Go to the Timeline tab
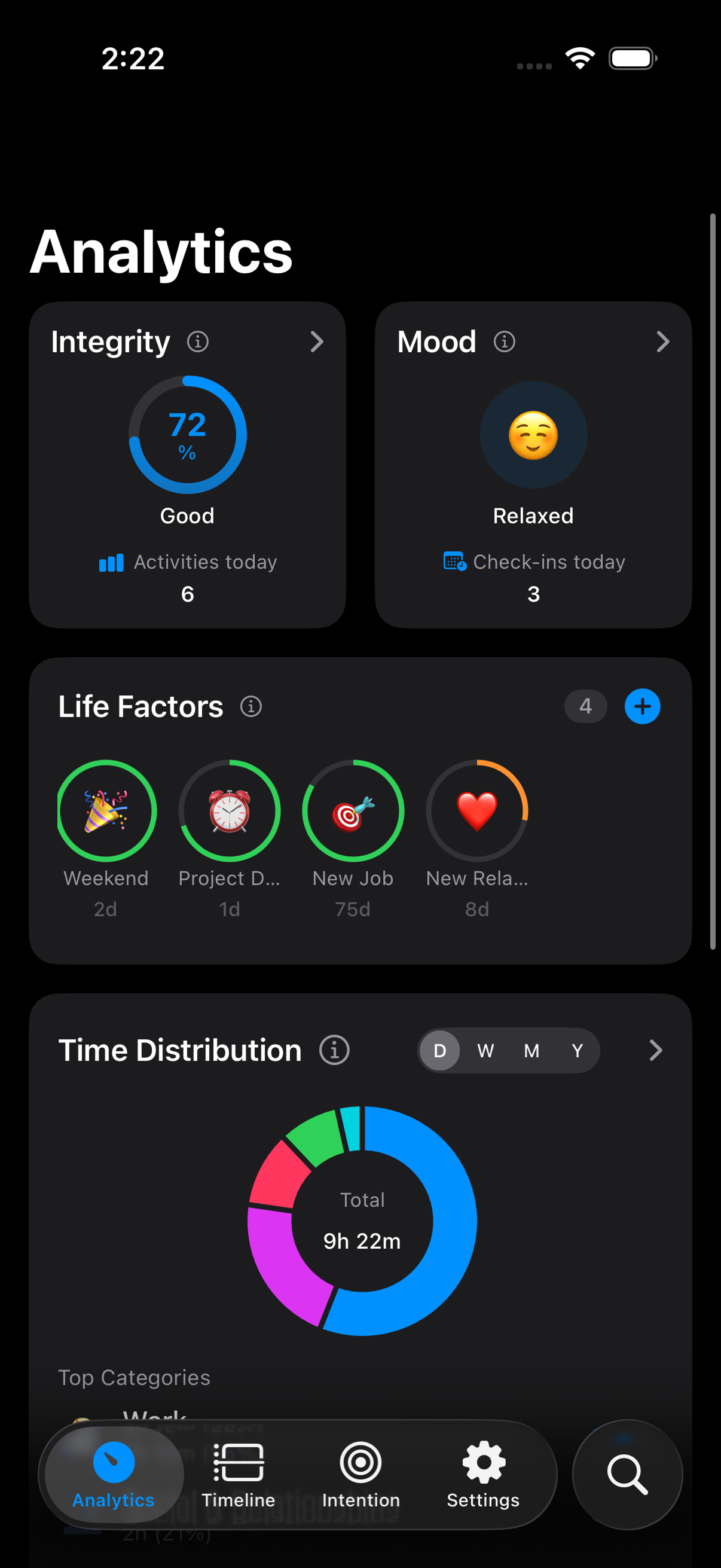Viewport: 721px width, 1568px height. [x=239, y=1474]
